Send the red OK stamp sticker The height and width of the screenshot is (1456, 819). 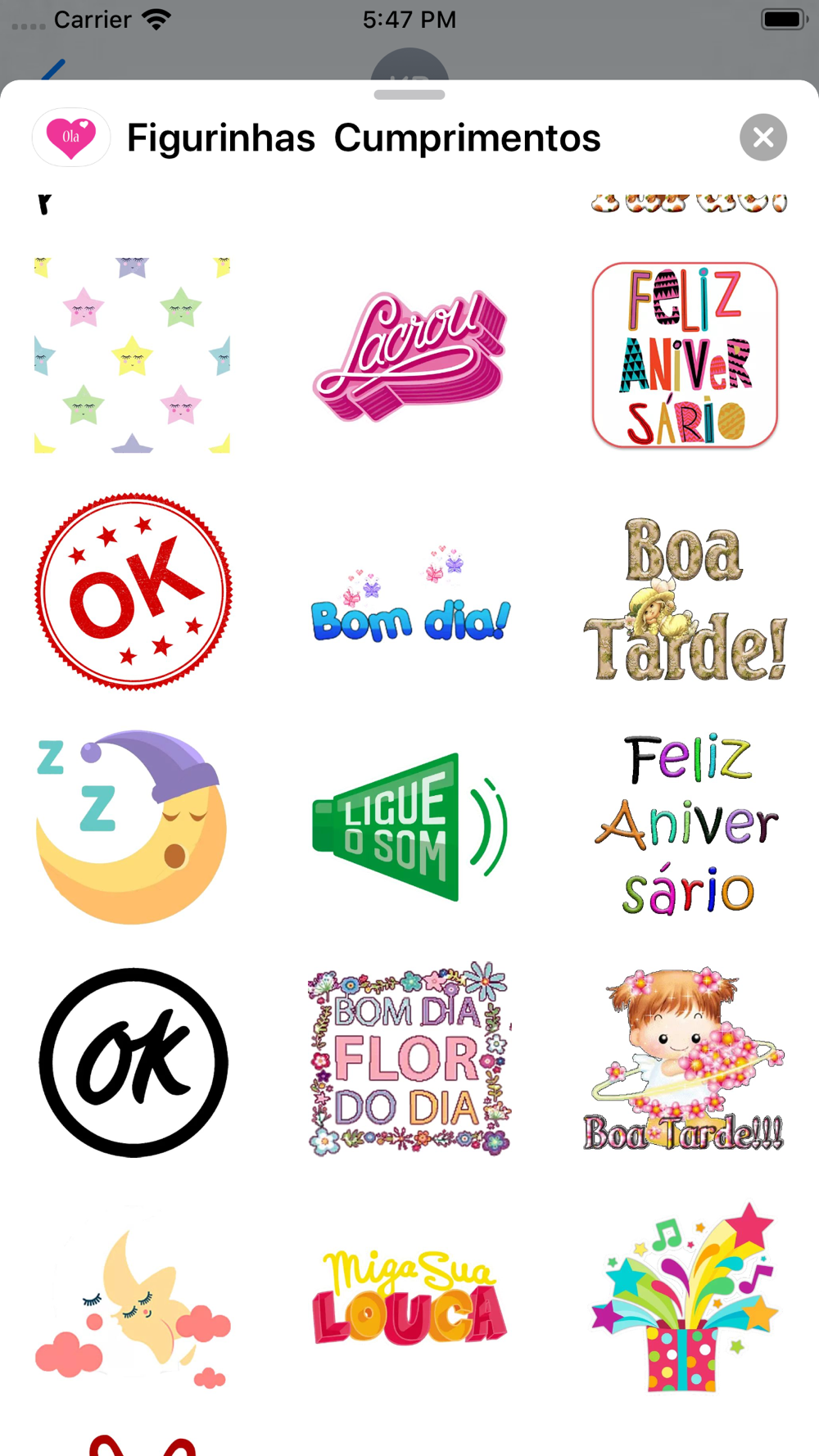pyautogui.click(x=133, y=591)
